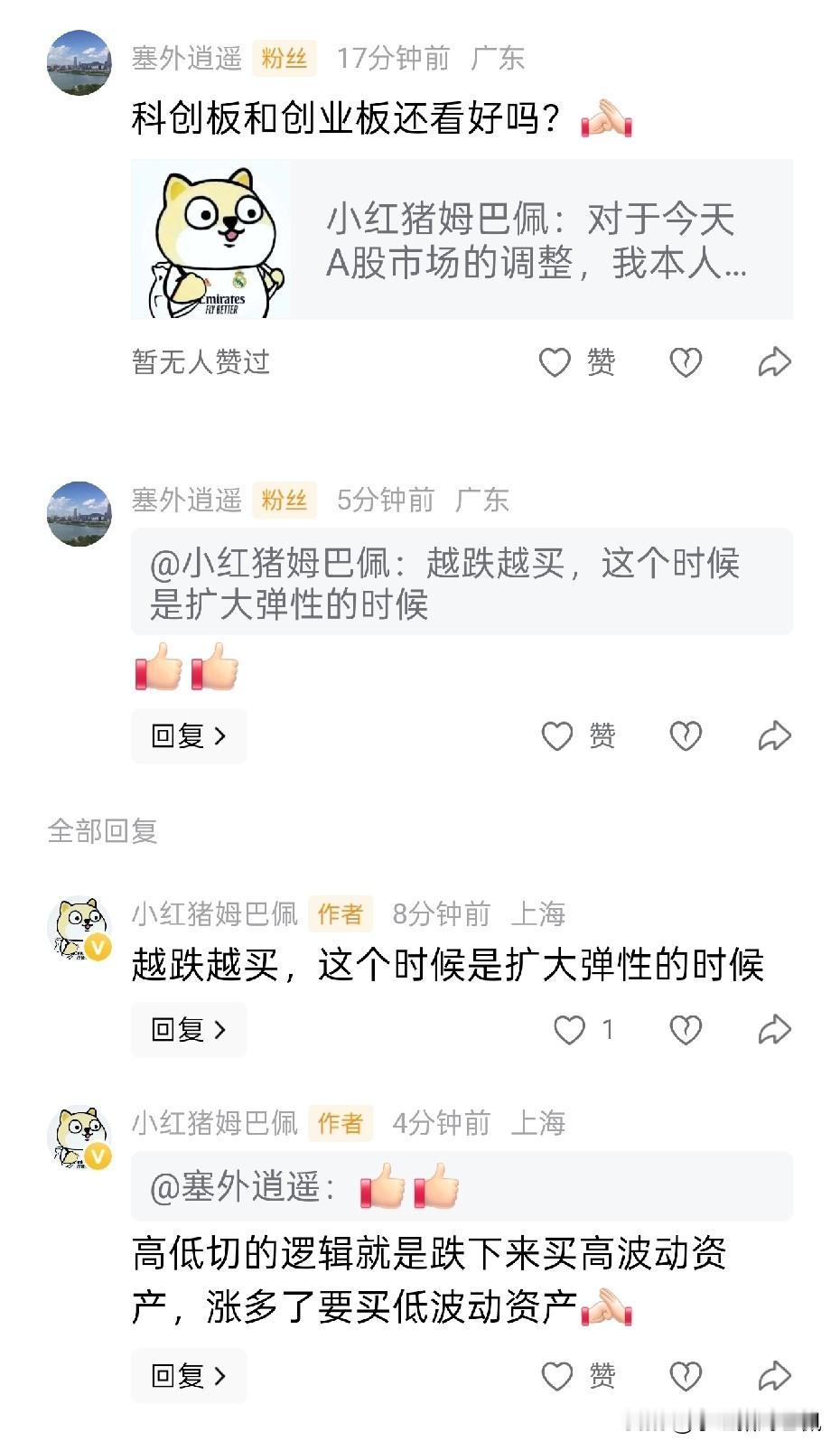Viewport: 840px width, 1451px height.
Task: Click the 粉丝 badge beside 塞外逍遥
Action: click(x=285, y=57)
